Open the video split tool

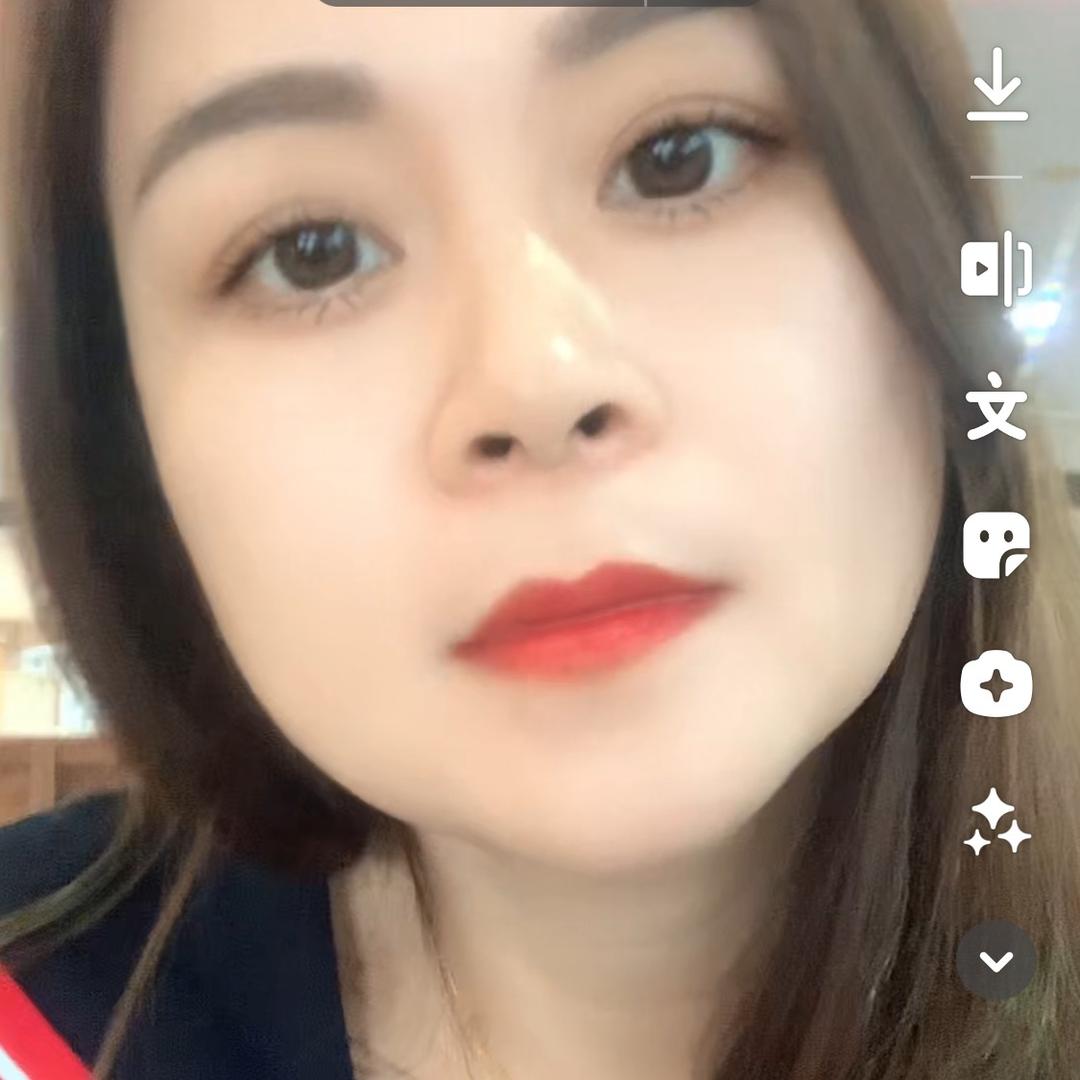pos(997,268)
